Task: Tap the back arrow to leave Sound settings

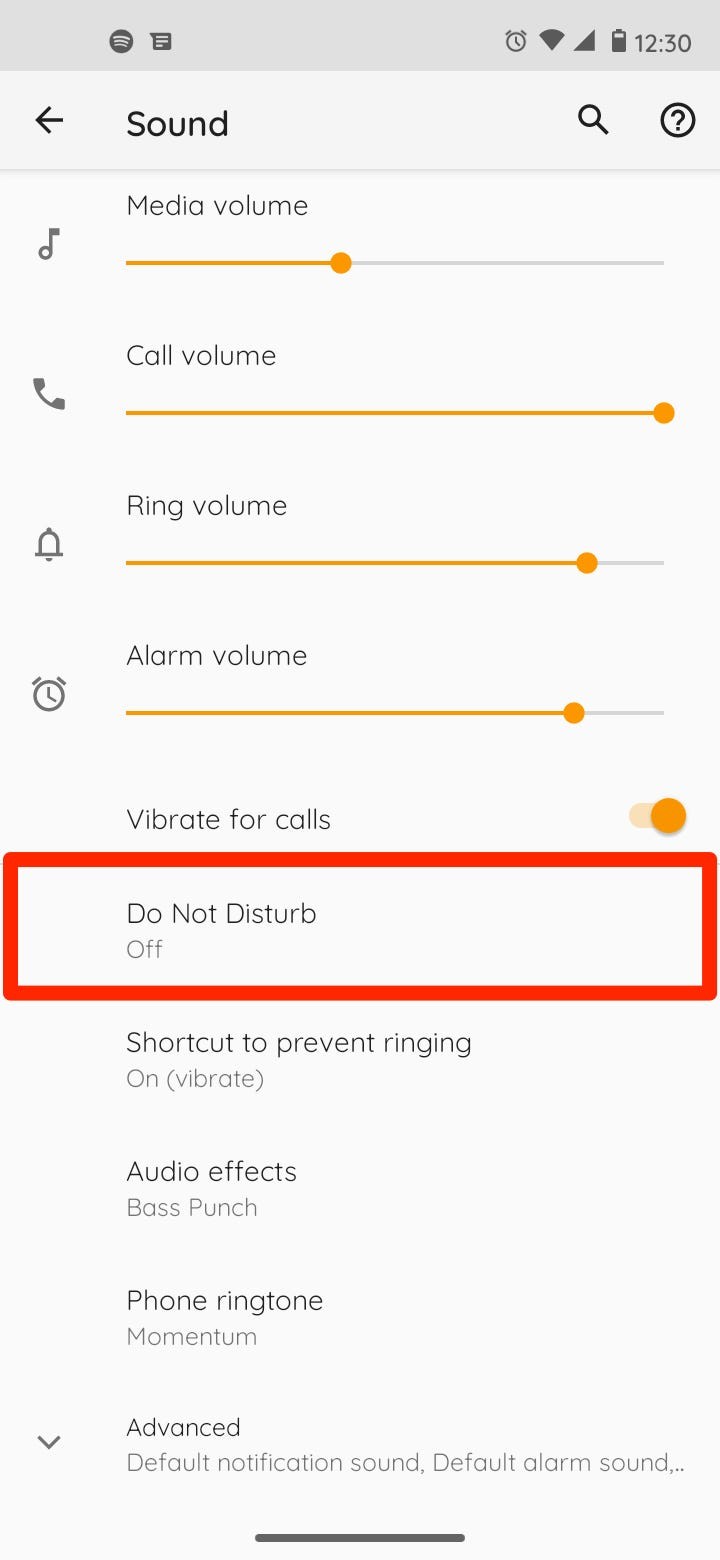Action: 49,120
